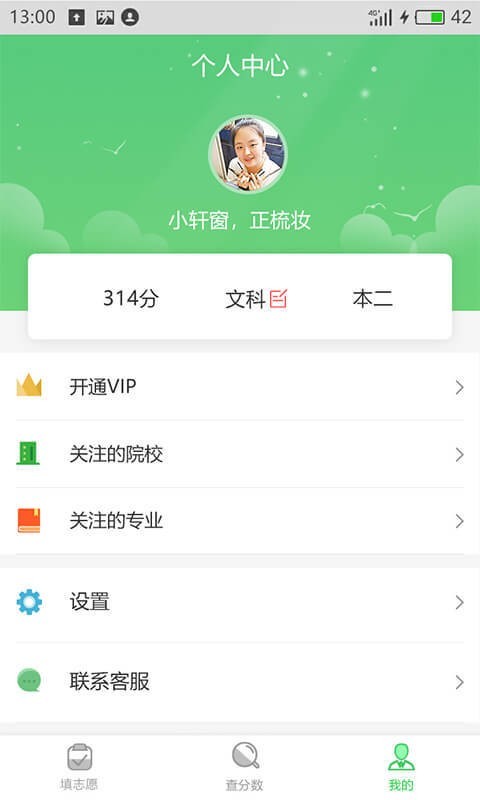Screen dimensions: 480x800
Task: Switch to the 填志愿 tab
Action: point(80,767)
